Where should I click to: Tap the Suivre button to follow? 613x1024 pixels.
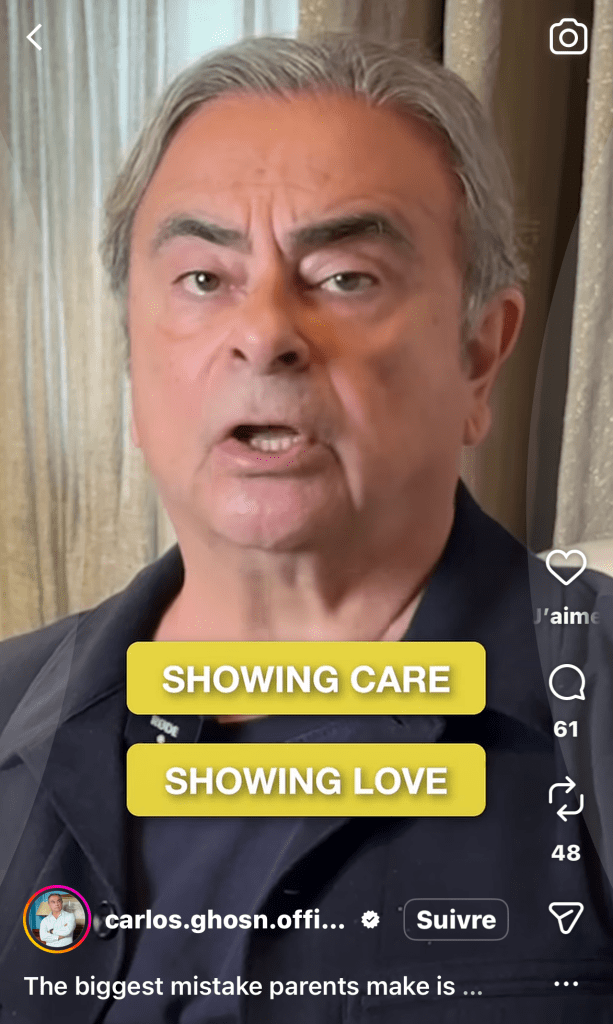point(456,920)
